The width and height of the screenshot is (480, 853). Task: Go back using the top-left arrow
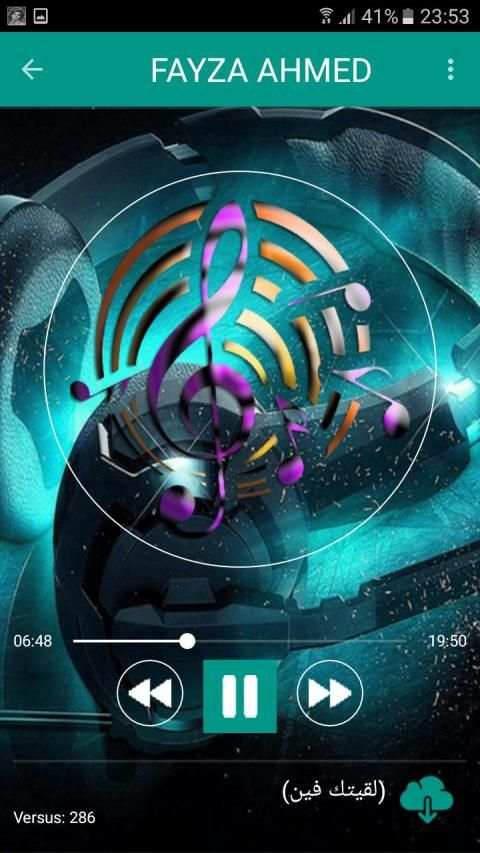[32, 70]
